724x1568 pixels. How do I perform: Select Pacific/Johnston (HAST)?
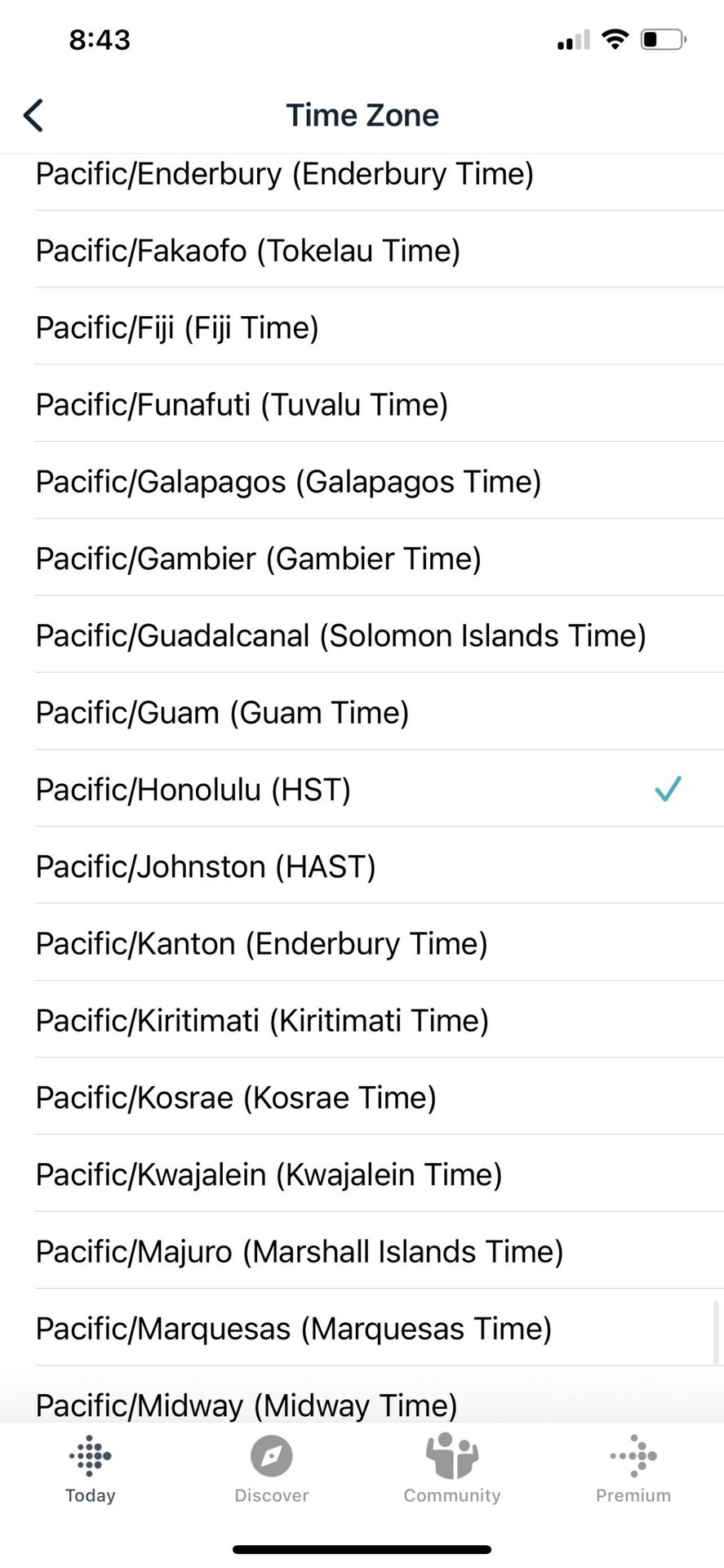coord(206,866)
